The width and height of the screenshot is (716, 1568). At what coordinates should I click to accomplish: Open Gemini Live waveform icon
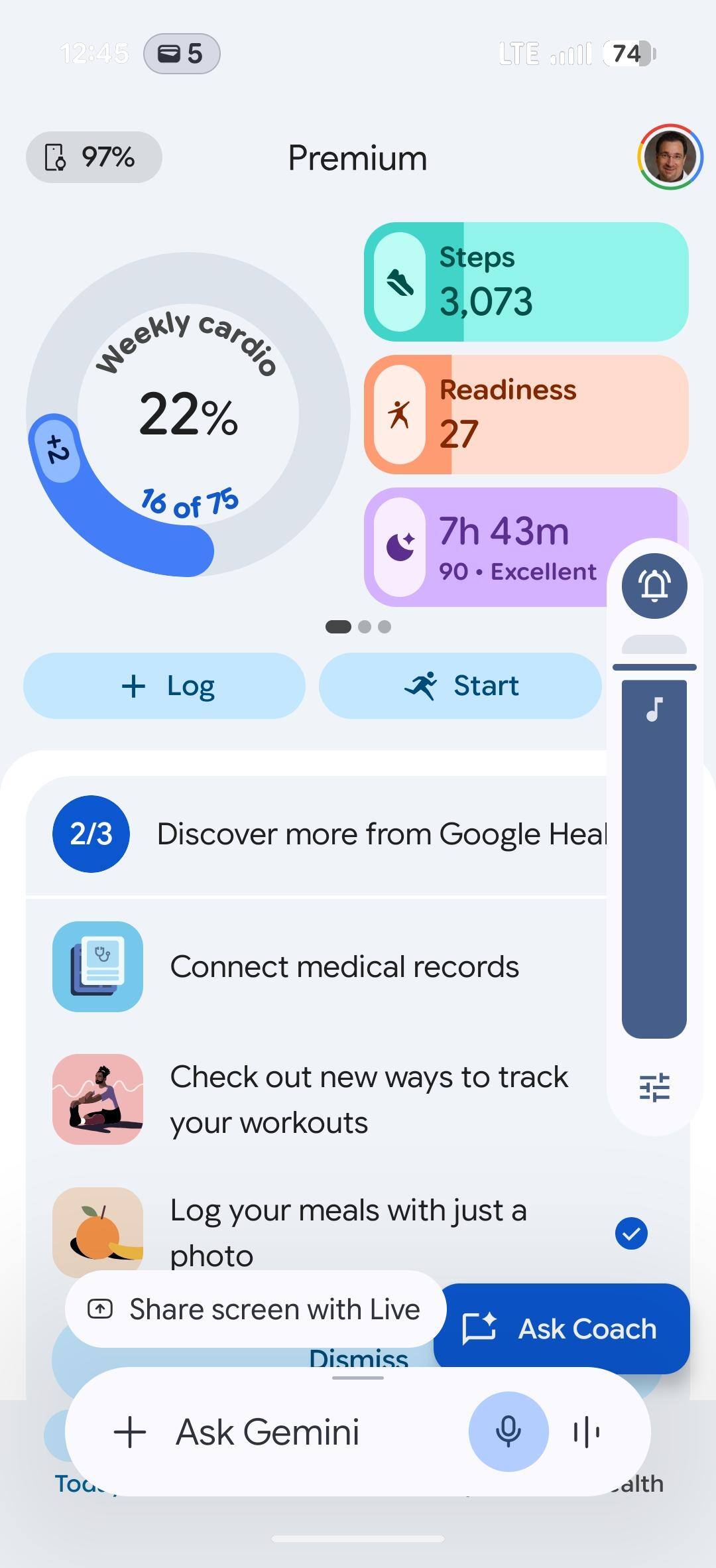(586, 1432)
